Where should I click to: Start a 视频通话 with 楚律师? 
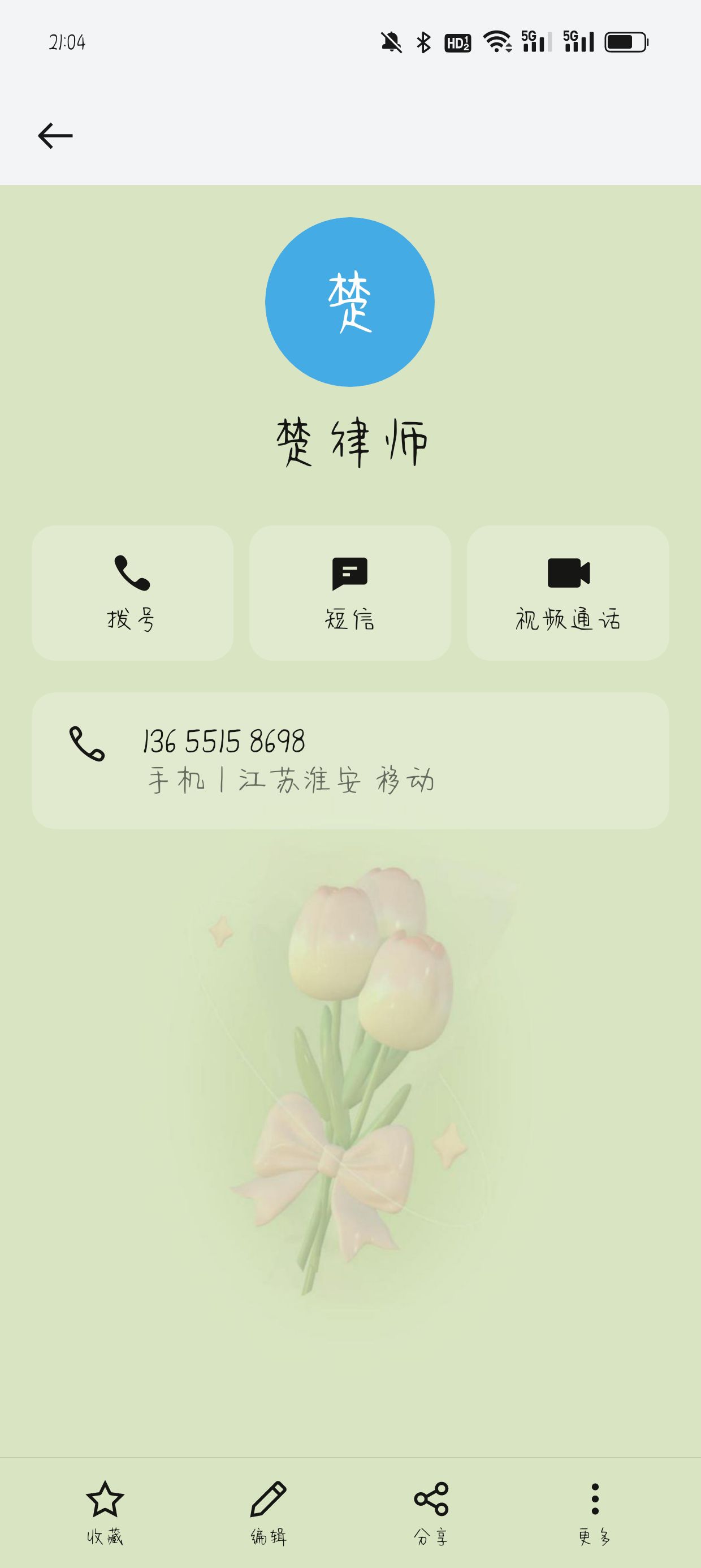pos(568,593)
